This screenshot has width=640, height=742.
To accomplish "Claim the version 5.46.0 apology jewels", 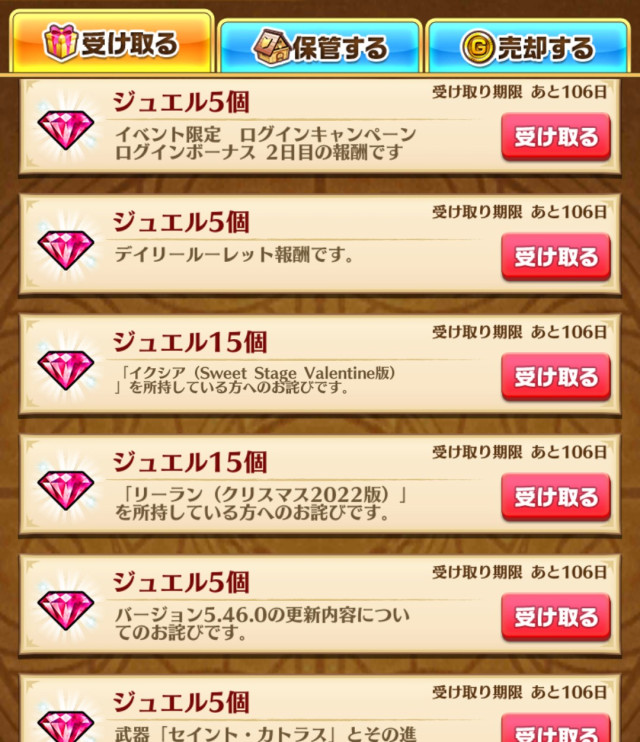I will pos(556,617).
